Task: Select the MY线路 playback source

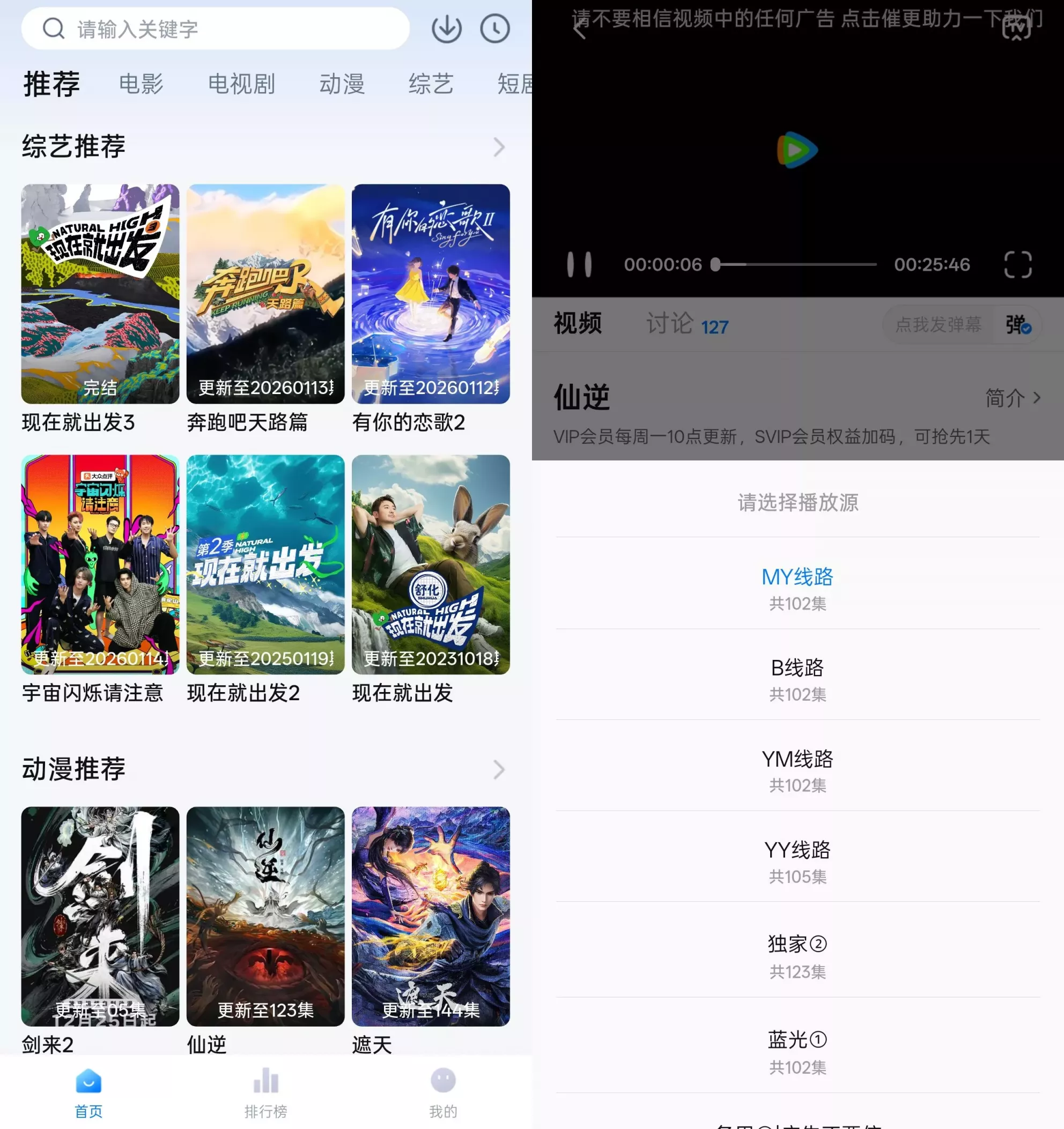Action: click(797, 577)
